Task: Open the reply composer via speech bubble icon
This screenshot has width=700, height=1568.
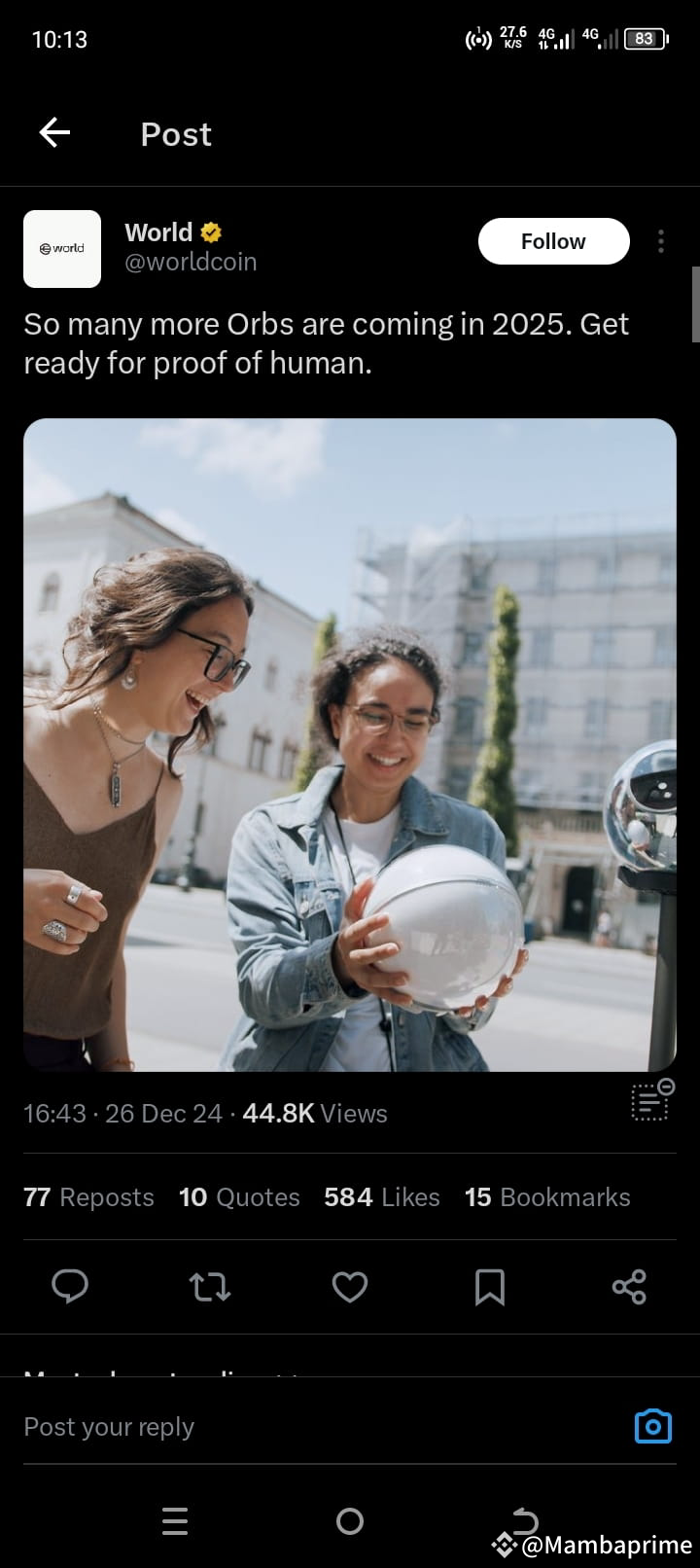Action: coord(69,1286)
